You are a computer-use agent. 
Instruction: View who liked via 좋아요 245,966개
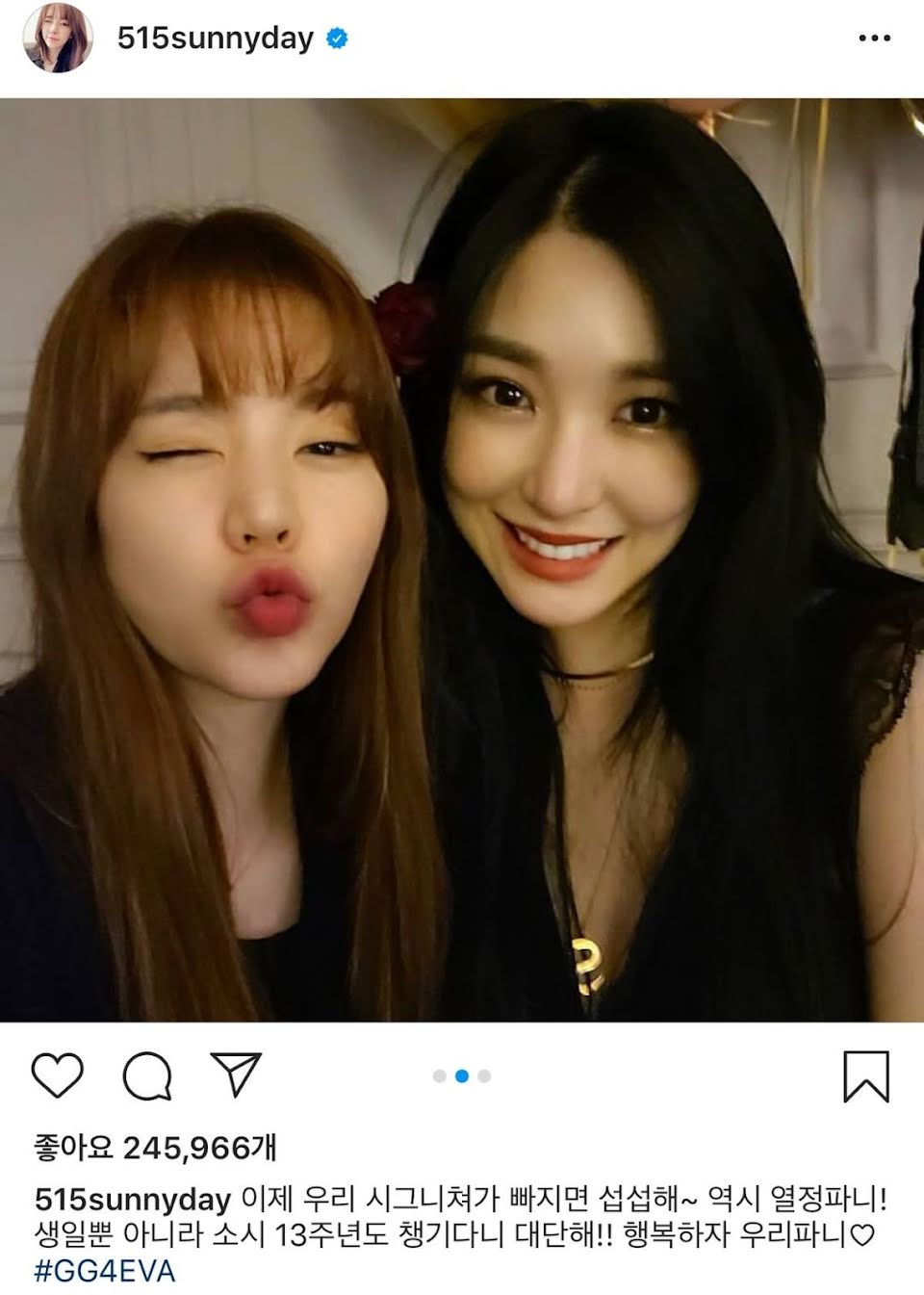pyautogui.click(x=156, y=1147)
